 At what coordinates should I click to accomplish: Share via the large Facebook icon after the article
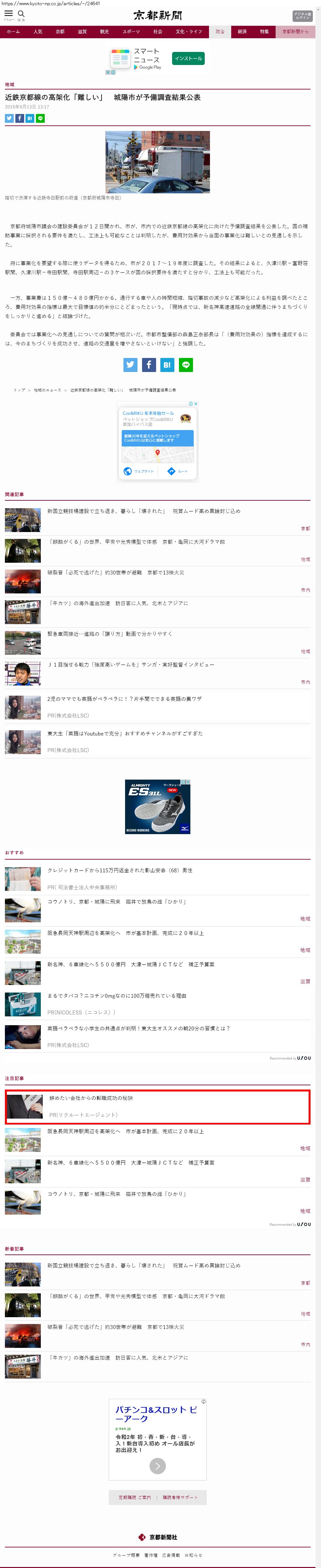(149, 364)
